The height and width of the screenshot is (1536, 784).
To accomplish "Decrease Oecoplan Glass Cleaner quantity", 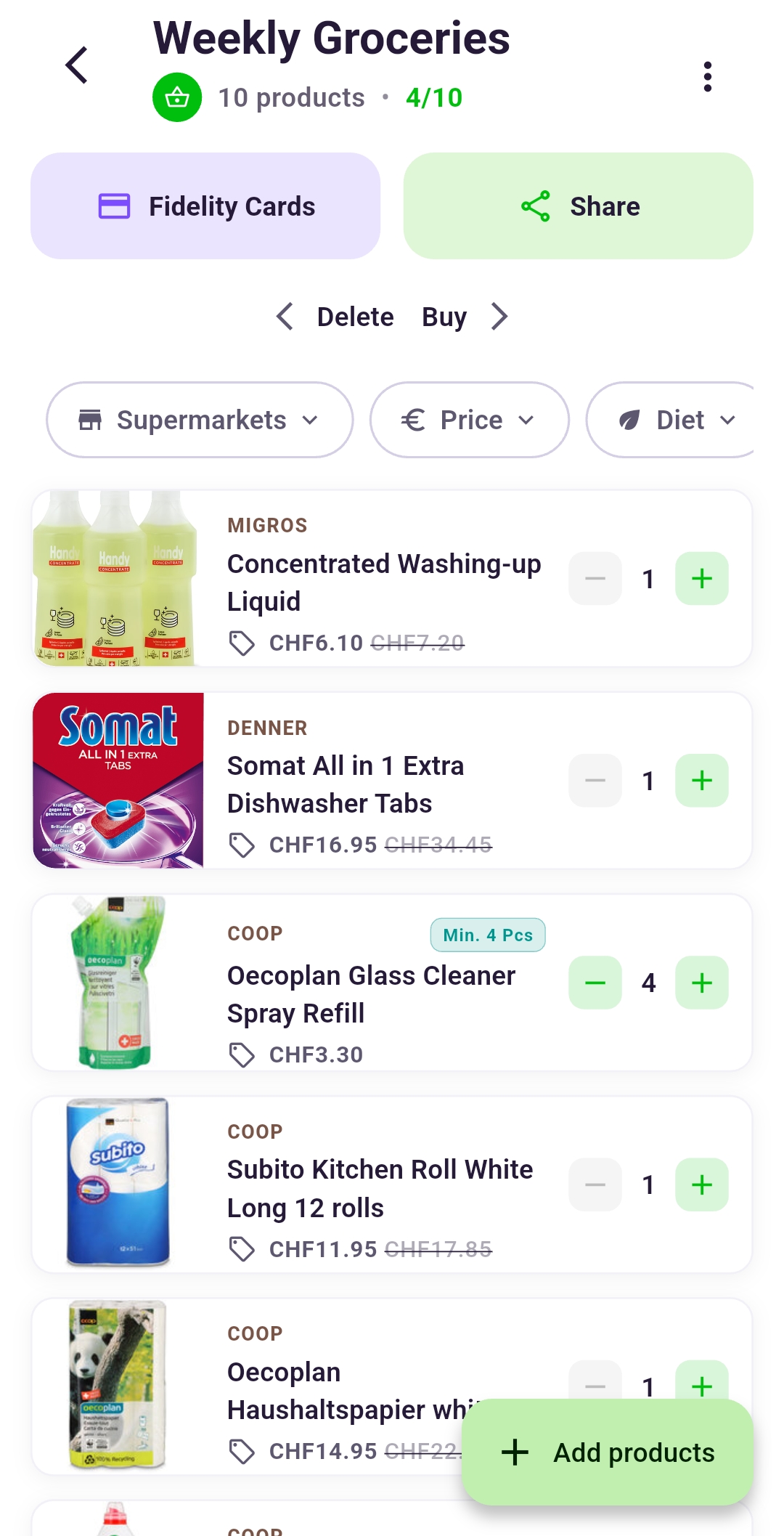I will pyautogui.click(x=595, y=983).
